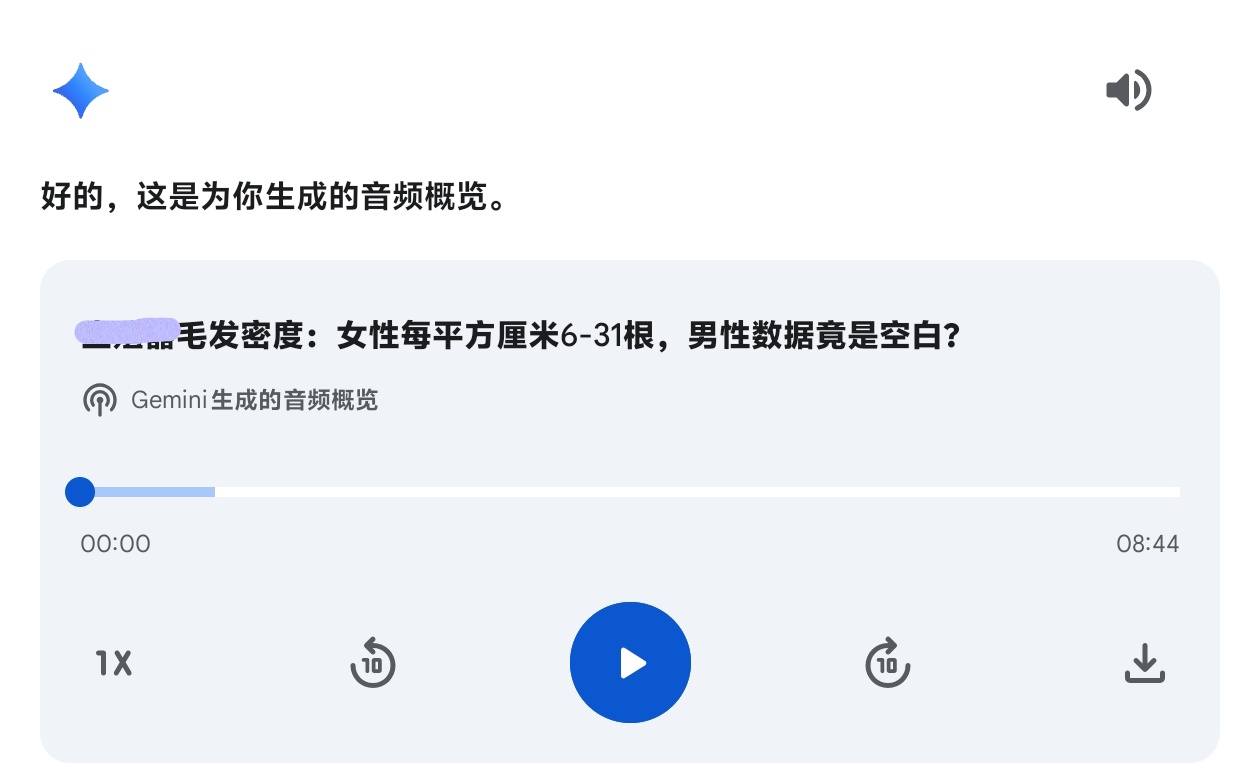Download the audio overview
The height and width of the screenshot is (763, 1260).
click(1145, 663)
